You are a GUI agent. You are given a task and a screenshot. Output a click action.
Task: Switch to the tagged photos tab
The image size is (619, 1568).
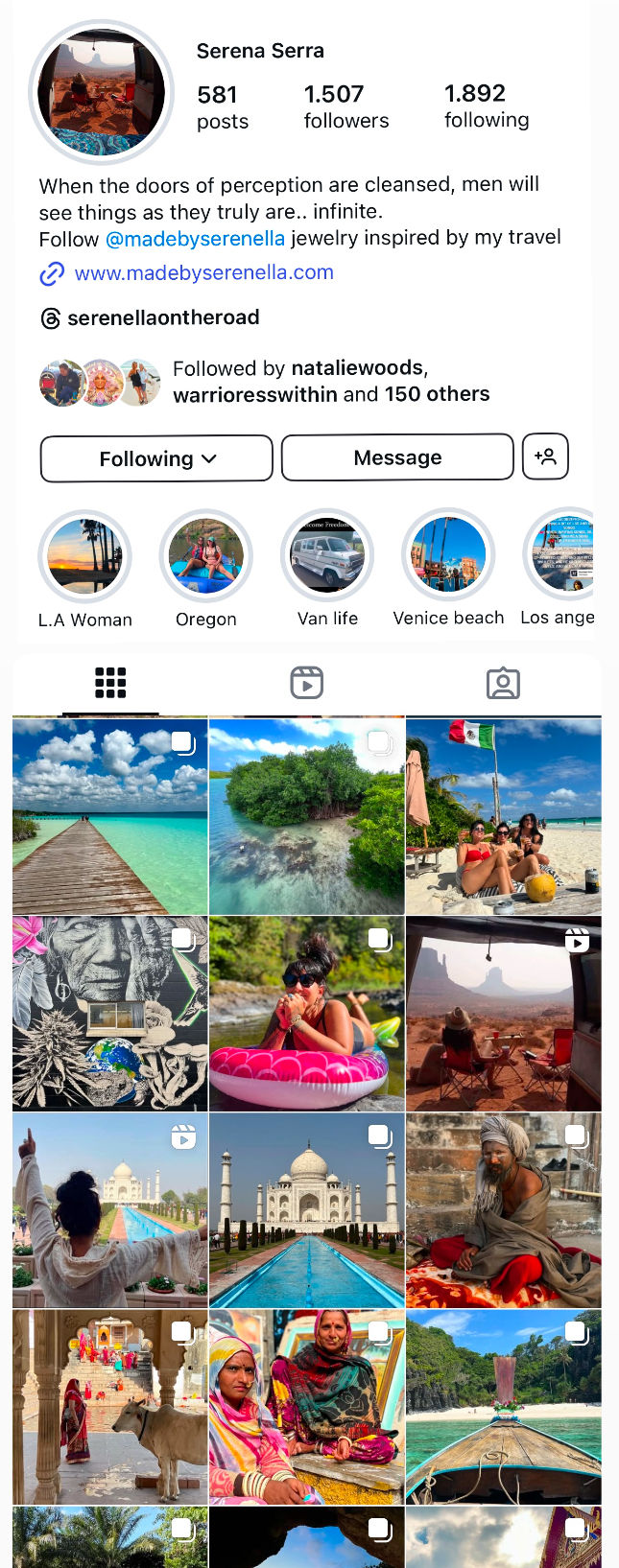[503, 683]
